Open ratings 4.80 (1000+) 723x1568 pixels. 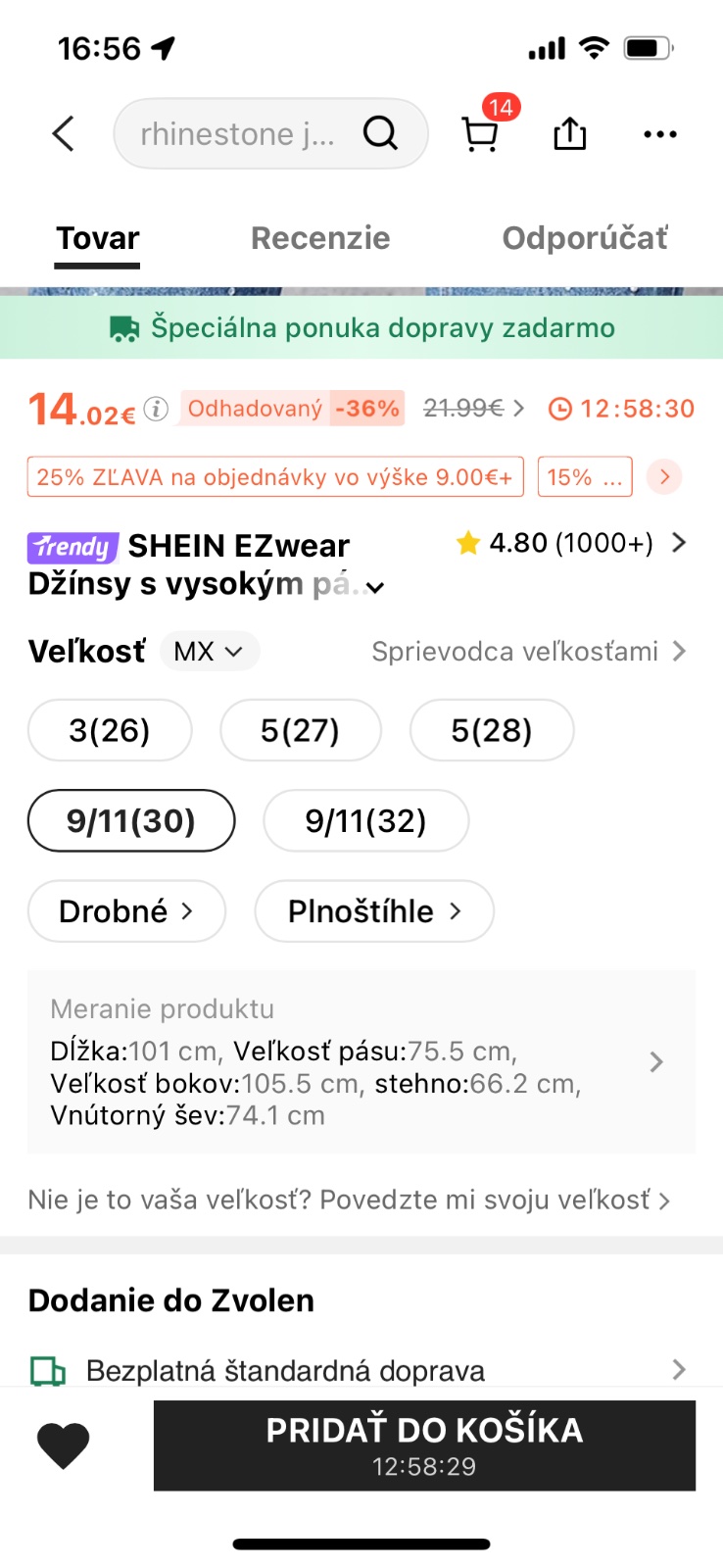point(571,543)
